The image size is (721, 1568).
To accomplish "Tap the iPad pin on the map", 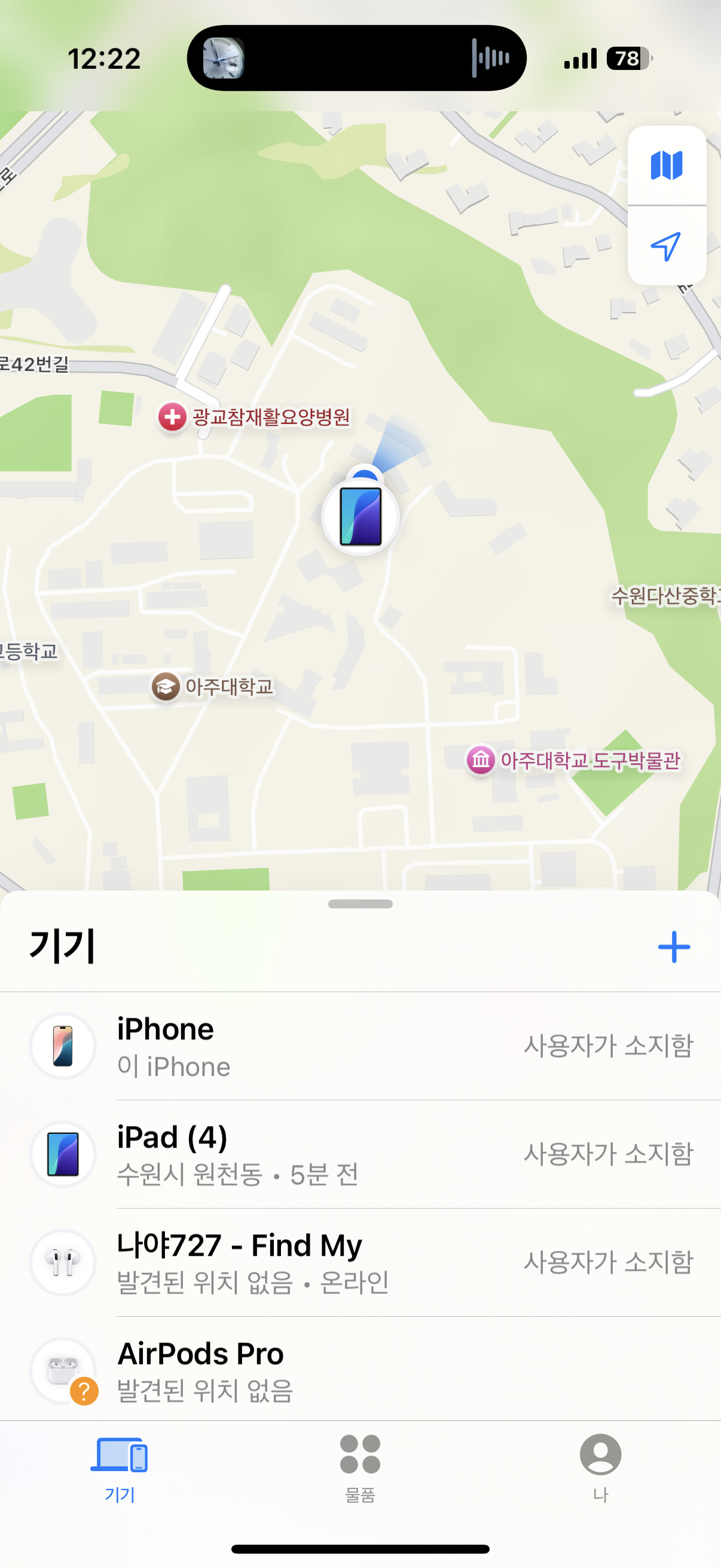I will point(360,516).
